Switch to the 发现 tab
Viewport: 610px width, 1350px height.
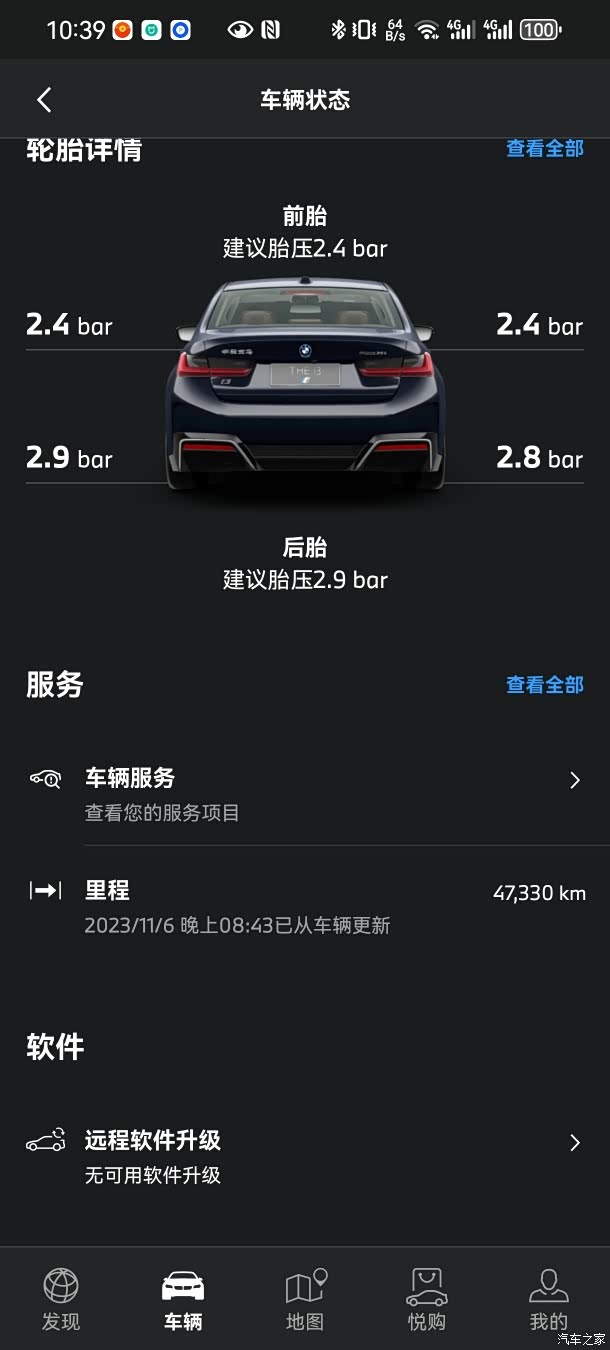pyautogui.click(x=61, y=1299)
